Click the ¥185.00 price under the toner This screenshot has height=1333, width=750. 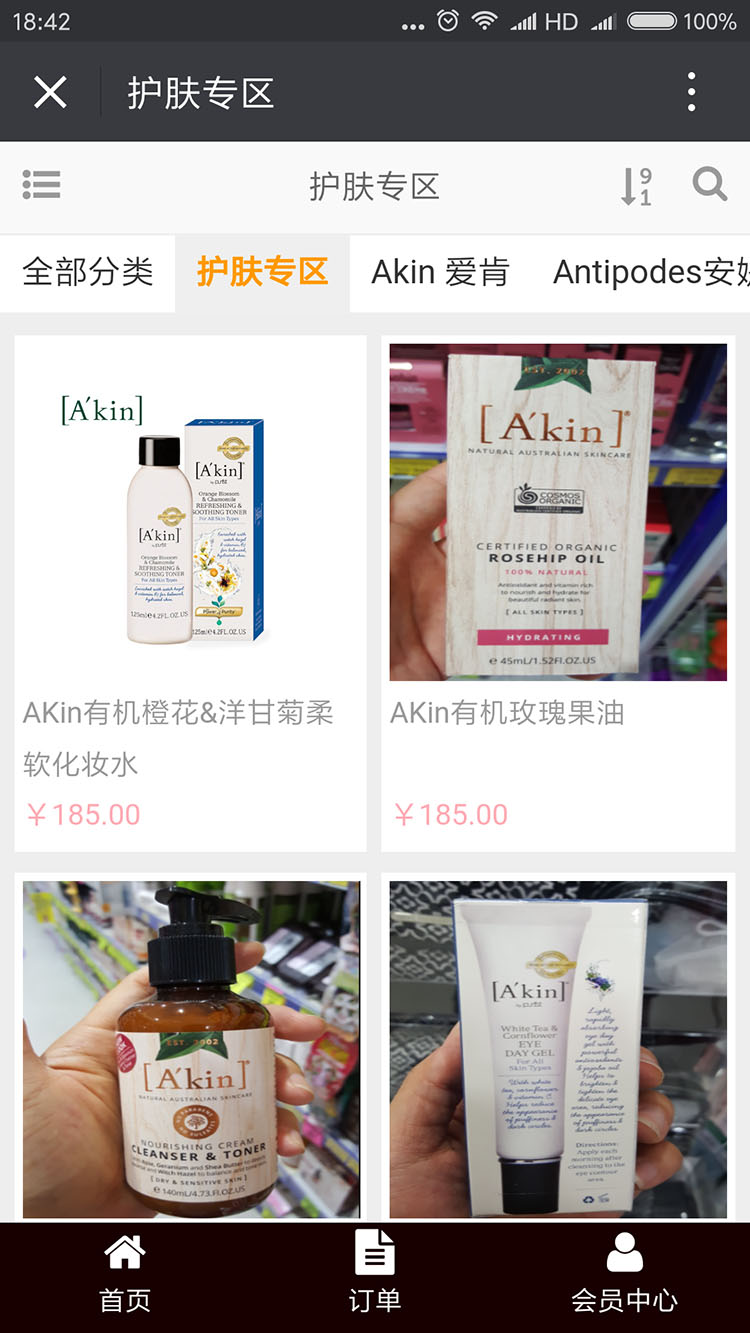tap(83, 814)
